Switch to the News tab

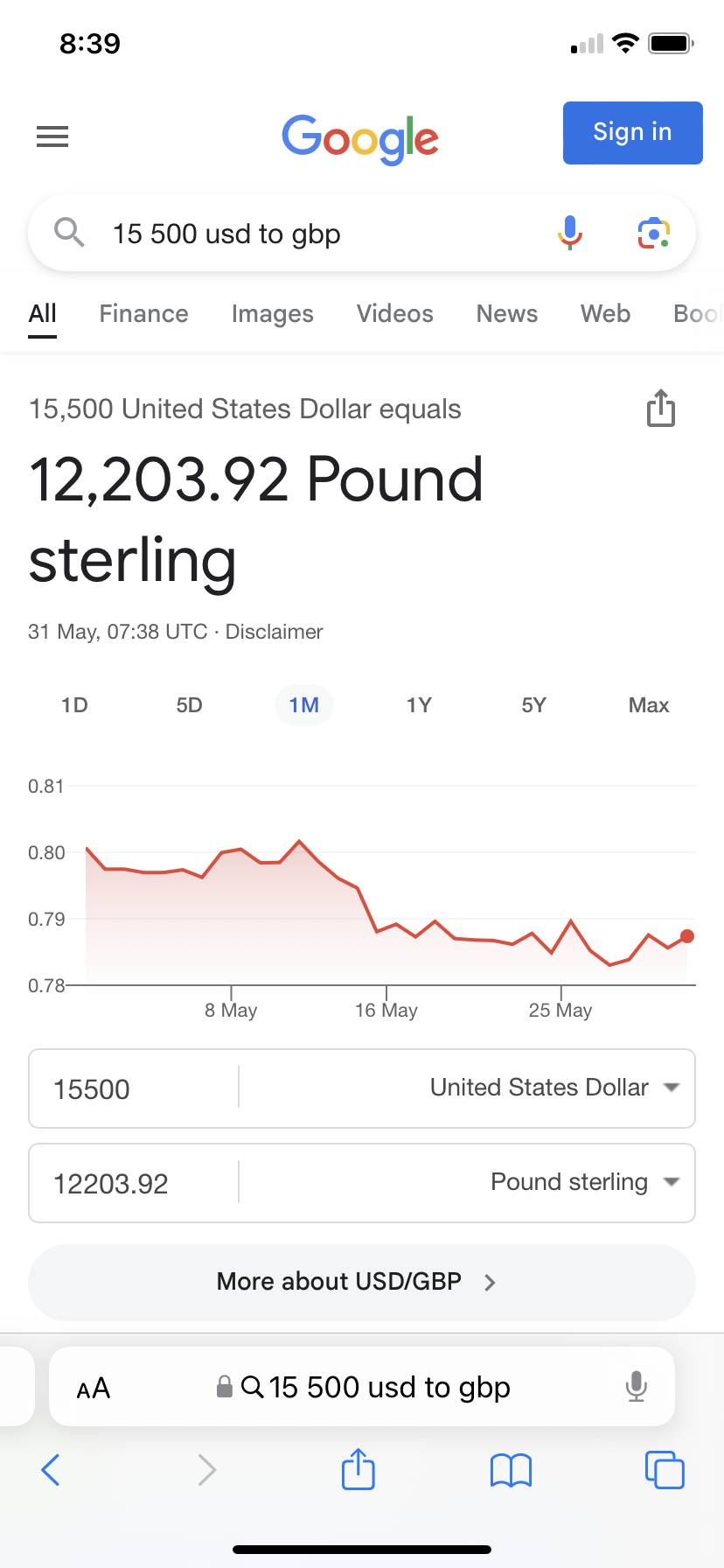506,313
